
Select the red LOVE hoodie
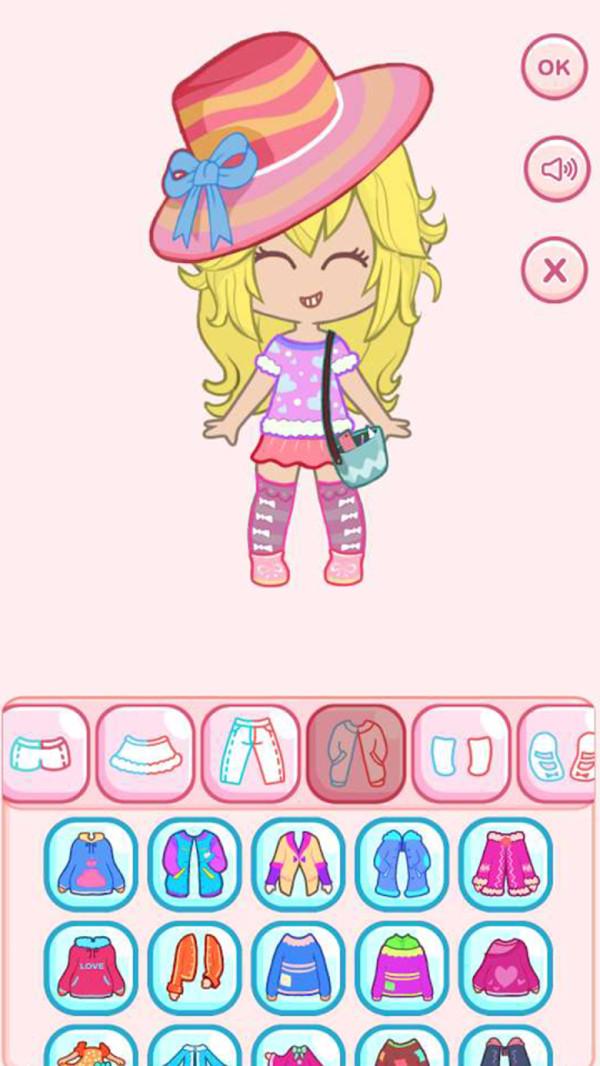pyautogui.click(x=91, y=968)
